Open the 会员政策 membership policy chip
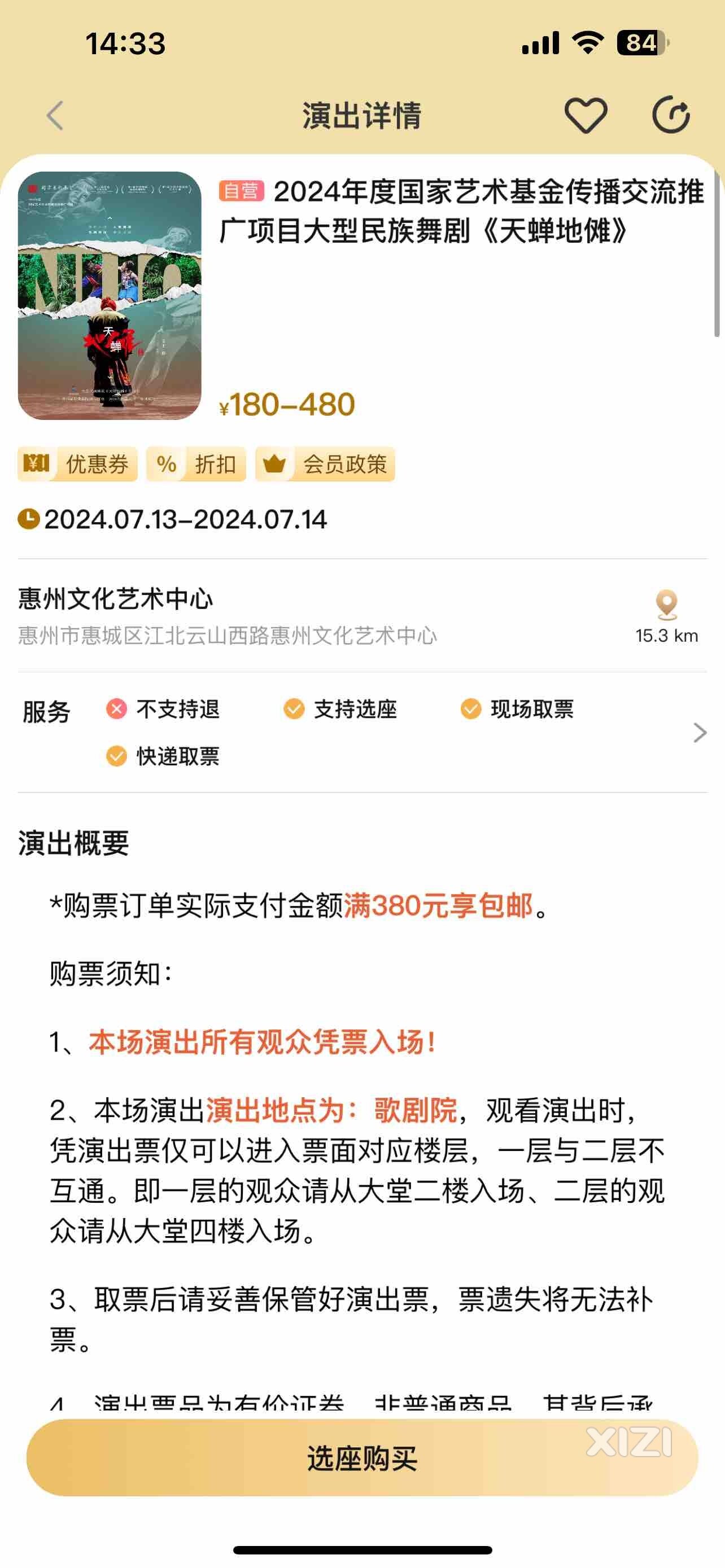The image size is (725, 1568). click(325, 464)
